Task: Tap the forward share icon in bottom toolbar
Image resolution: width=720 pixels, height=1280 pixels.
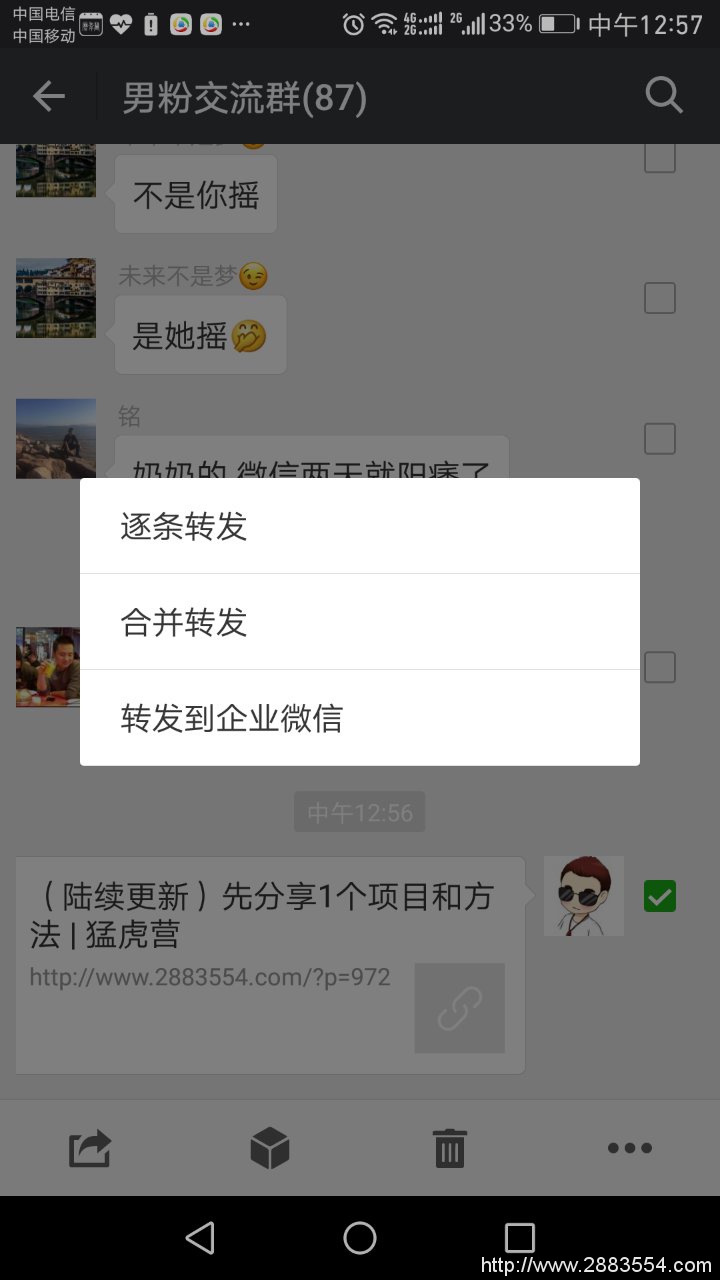Action: click(90, 1148)
